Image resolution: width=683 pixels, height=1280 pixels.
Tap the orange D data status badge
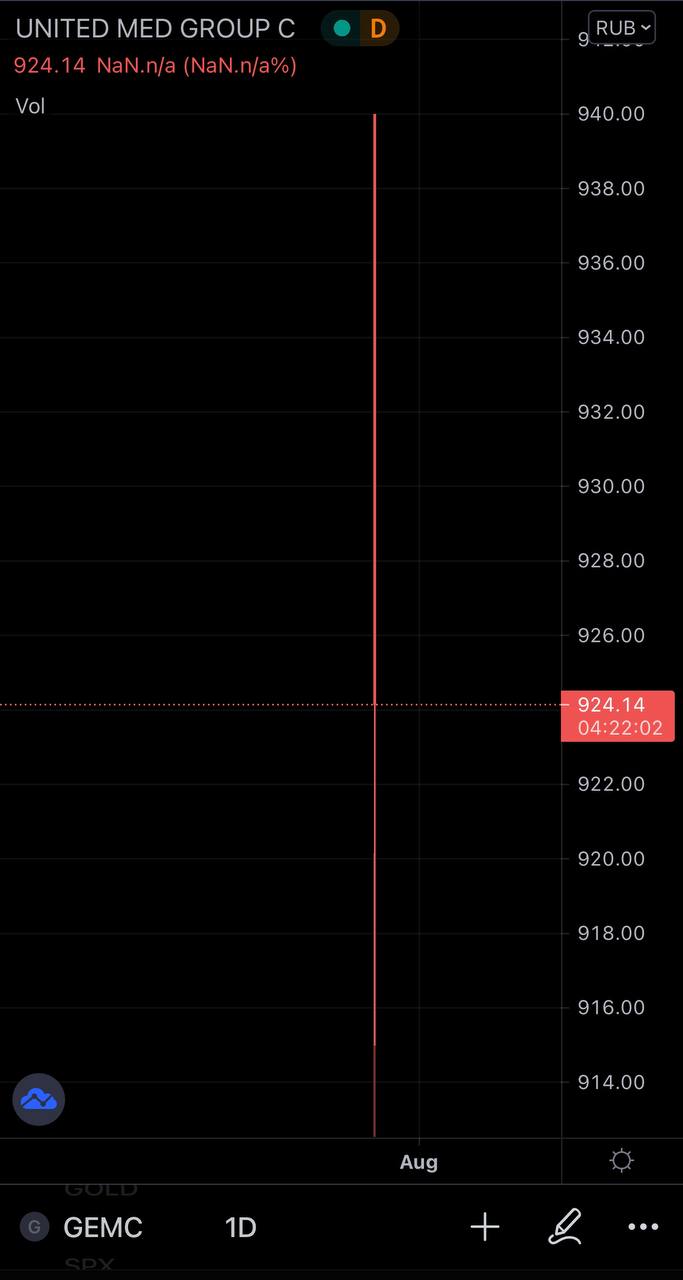click(x=378, y=29)
